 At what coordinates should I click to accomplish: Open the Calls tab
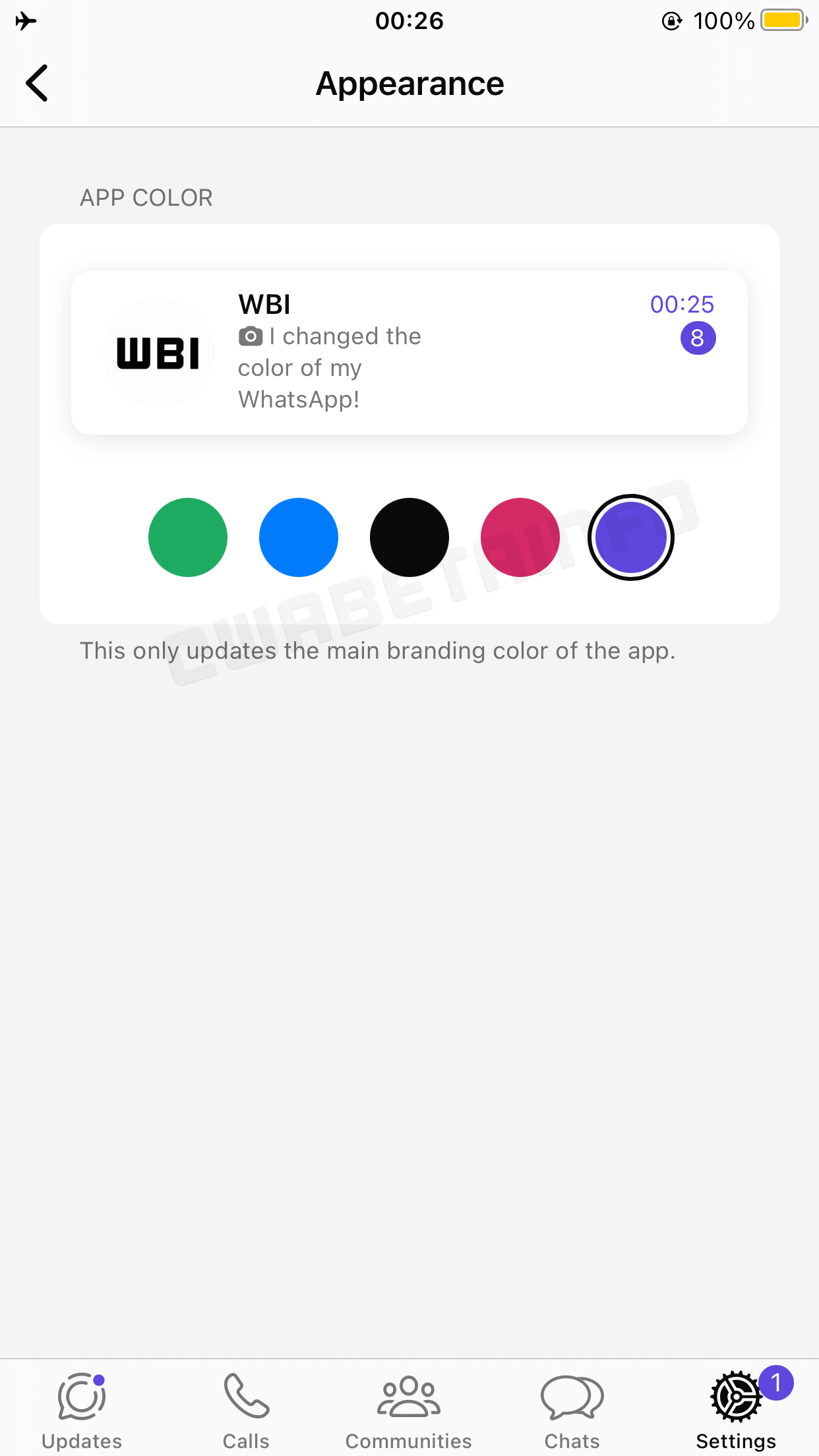(246, 1410)
